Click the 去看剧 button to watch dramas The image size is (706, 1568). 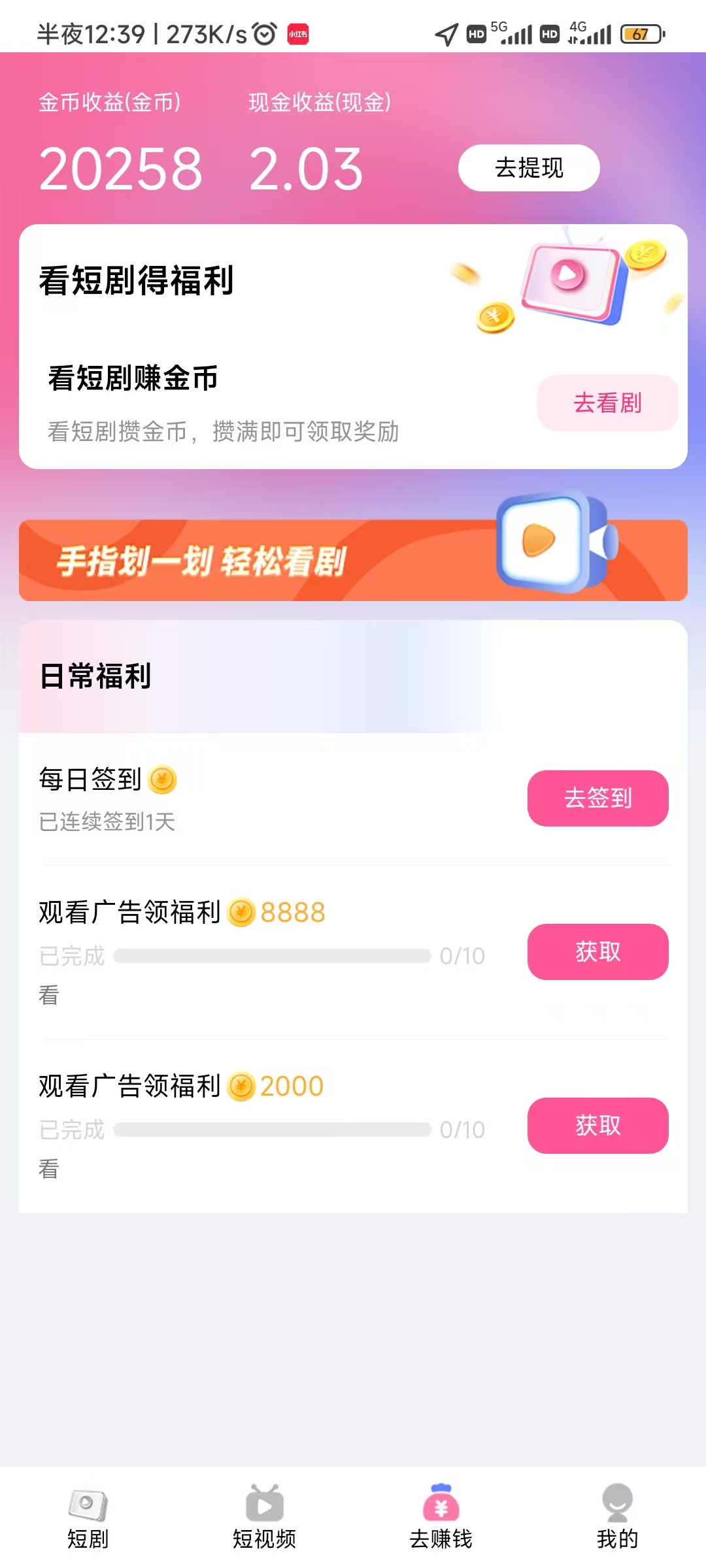[607, 403]
